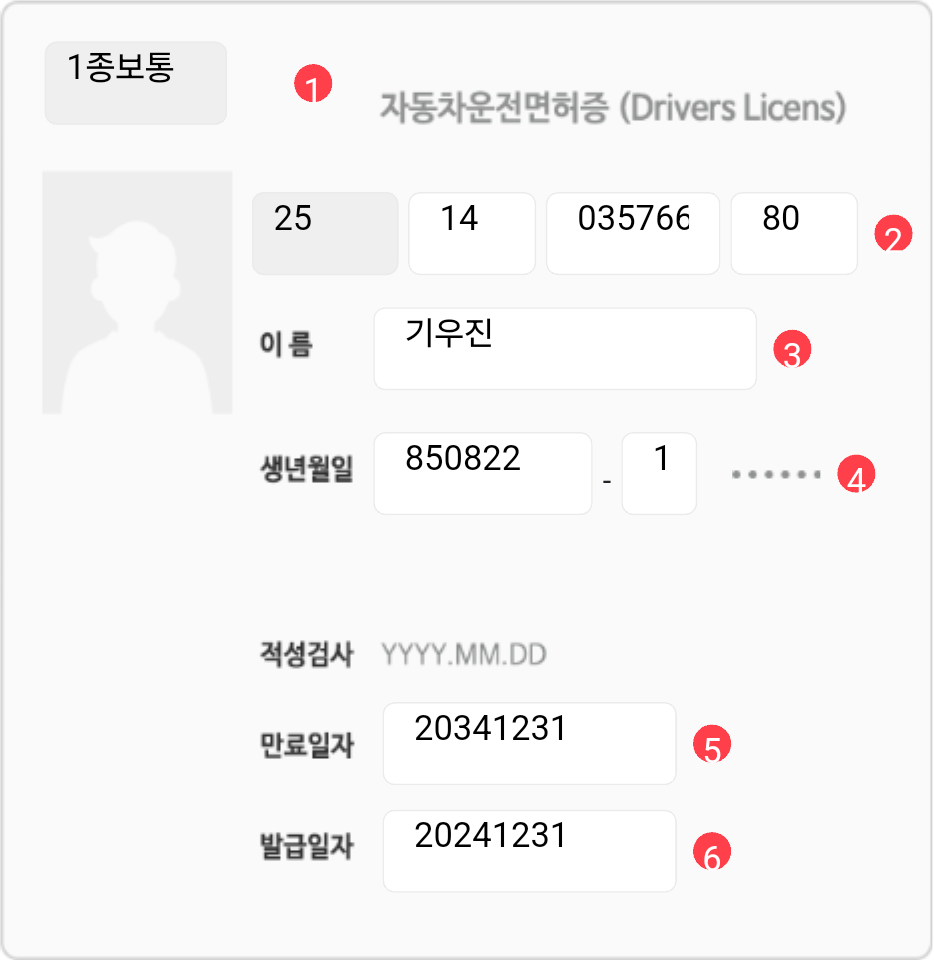The width and height of the screenshot is (934, 960).
Task: Select the license type field showing 1종보통
Action: click(x=135, y=83)
